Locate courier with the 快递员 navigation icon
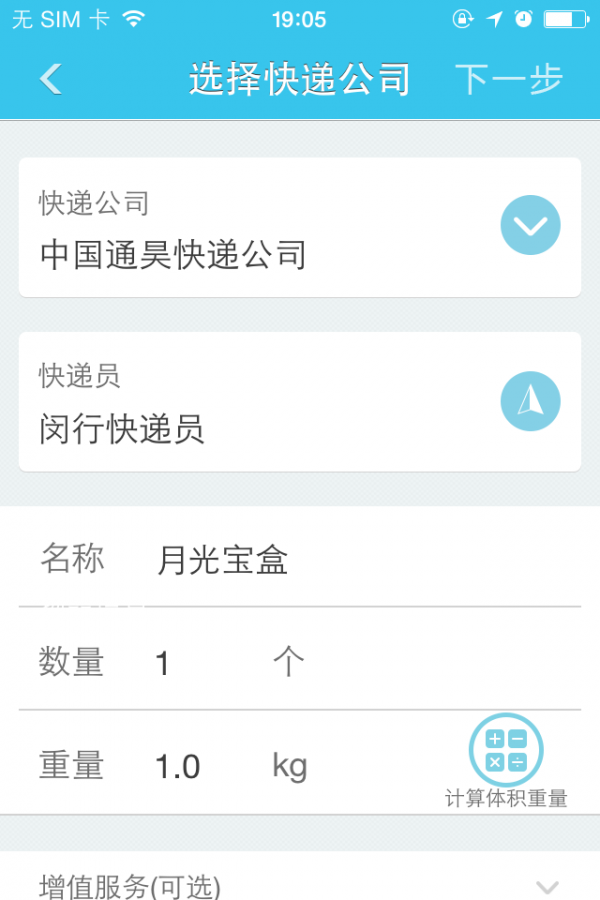The width and height of the screenshot is (600, 900). [x=530, y=401]
